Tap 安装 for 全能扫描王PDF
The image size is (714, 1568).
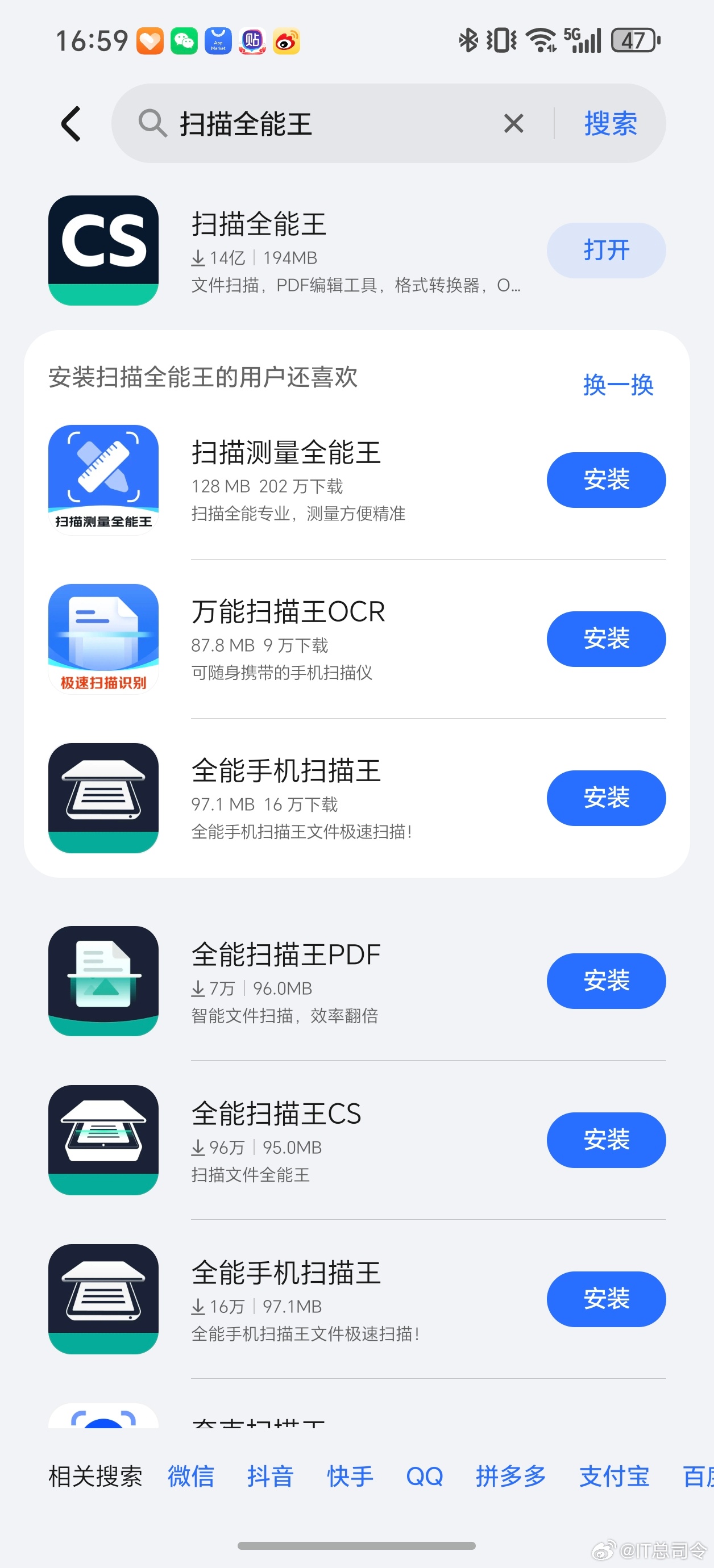click(x=606, y=981)
